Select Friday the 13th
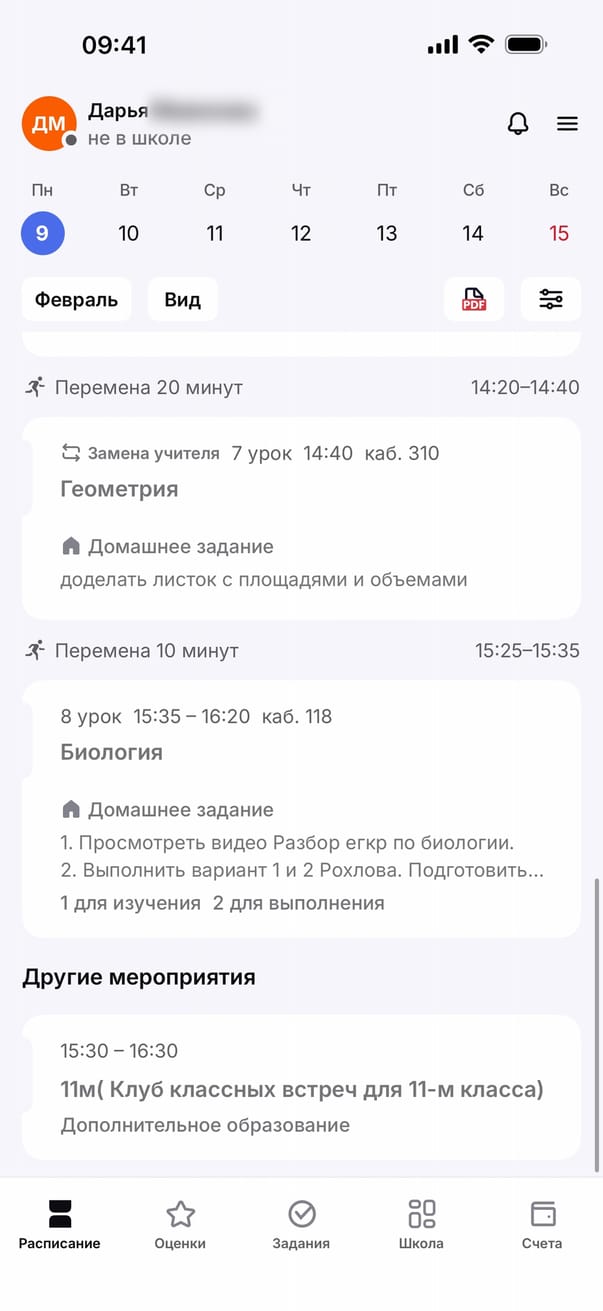This screenshot has height=1311, width=603. [x=387, y=233]
